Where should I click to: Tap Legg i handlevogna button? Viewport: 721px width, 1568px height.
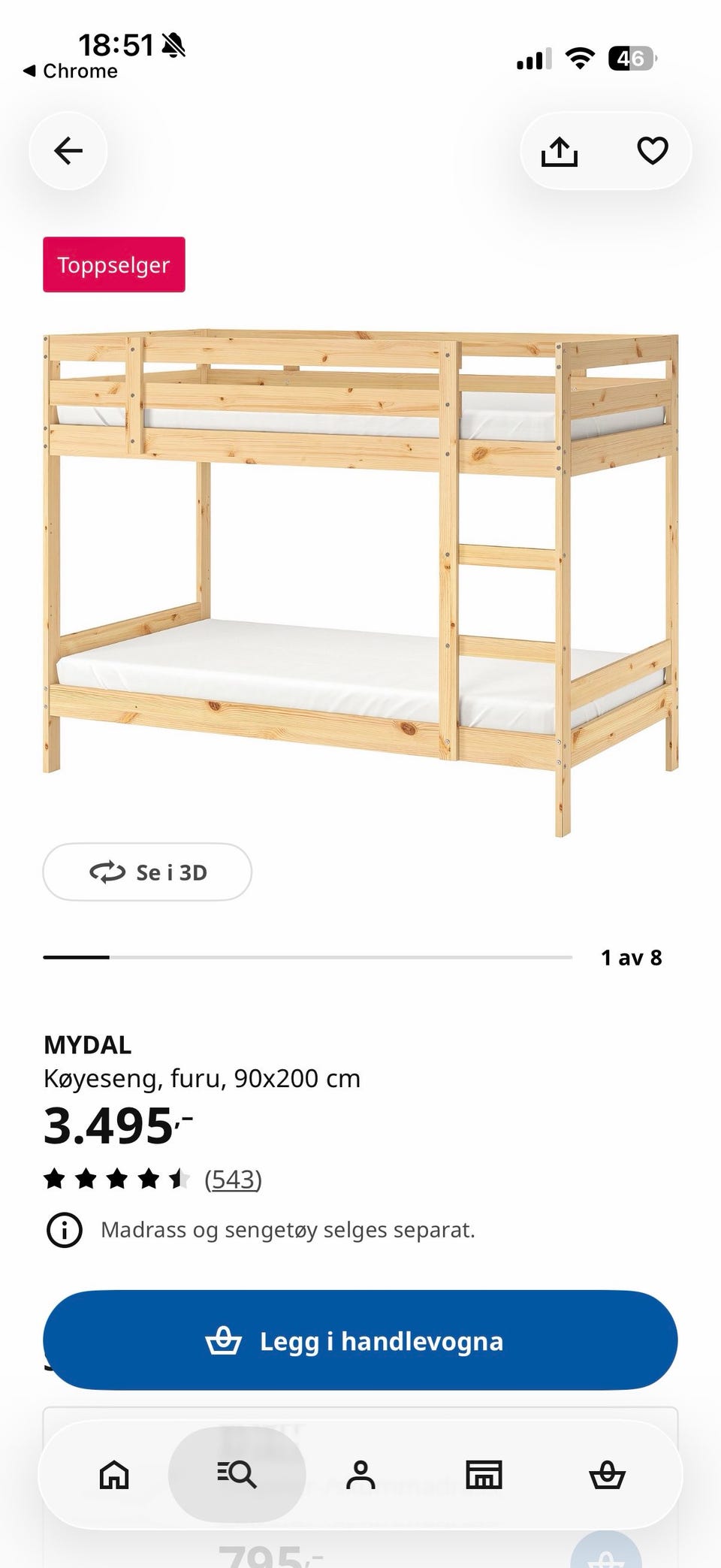(360, 1340)
